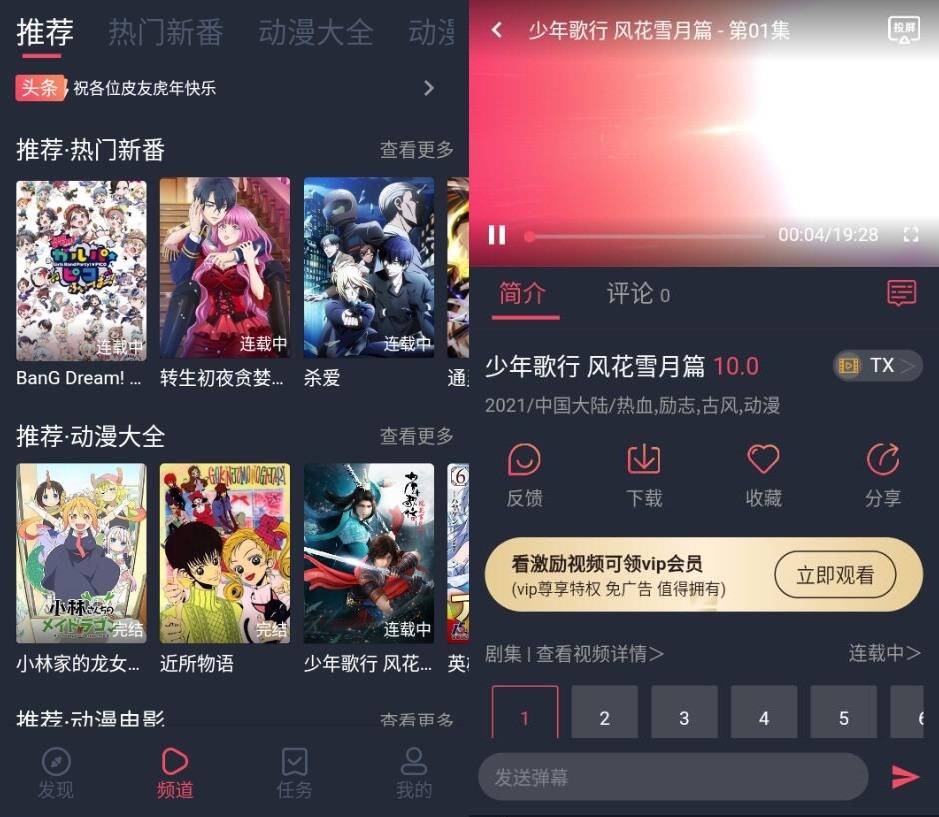This screenshot has height=817, width=939.
Task: Go to the 发现 bottom tab
Action: (x=56, y=773)
